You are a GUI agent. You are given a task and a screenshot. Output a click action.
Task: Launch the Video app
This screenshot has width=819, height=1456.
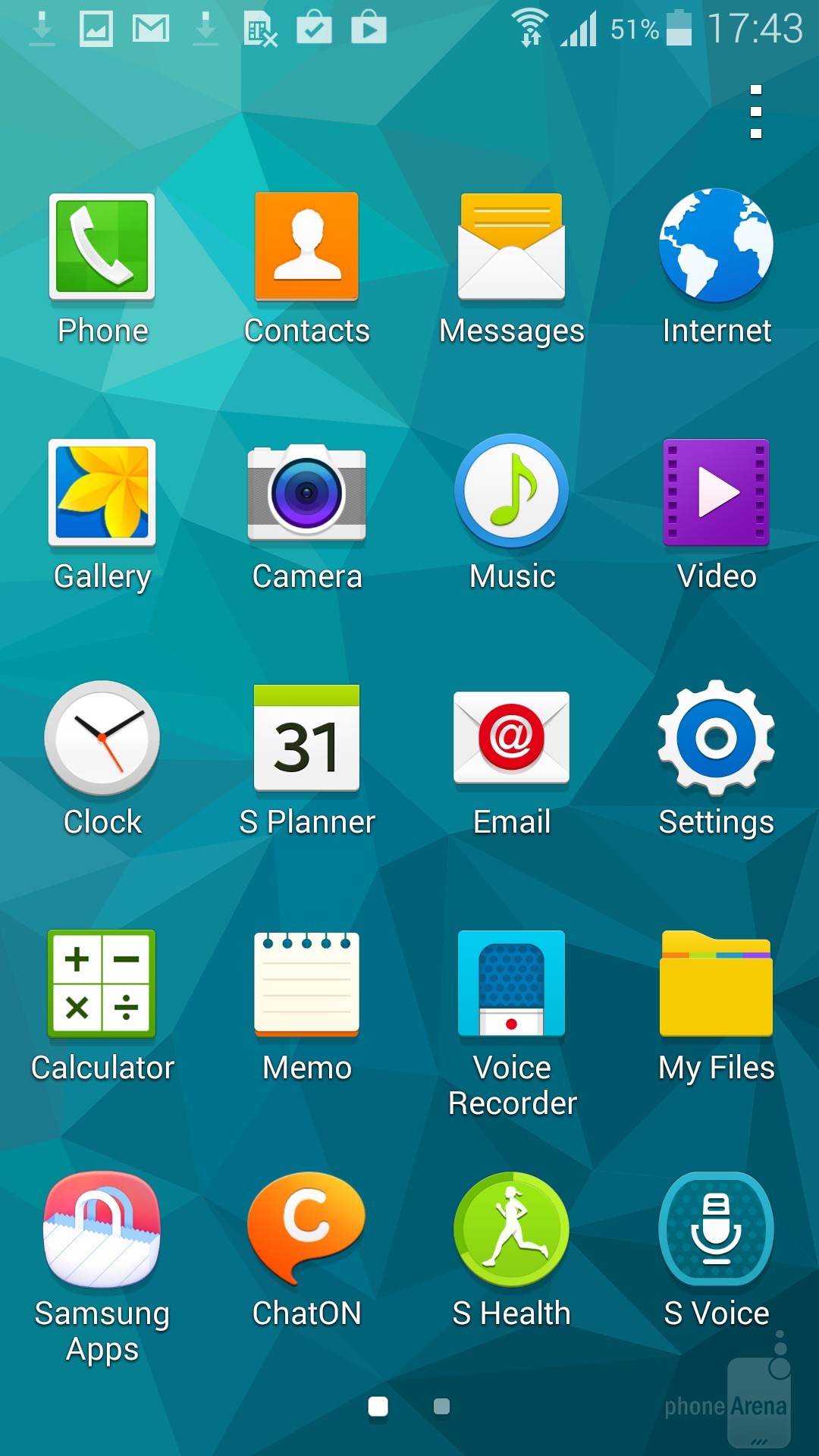pyautogui.click(x=716, y=493)
